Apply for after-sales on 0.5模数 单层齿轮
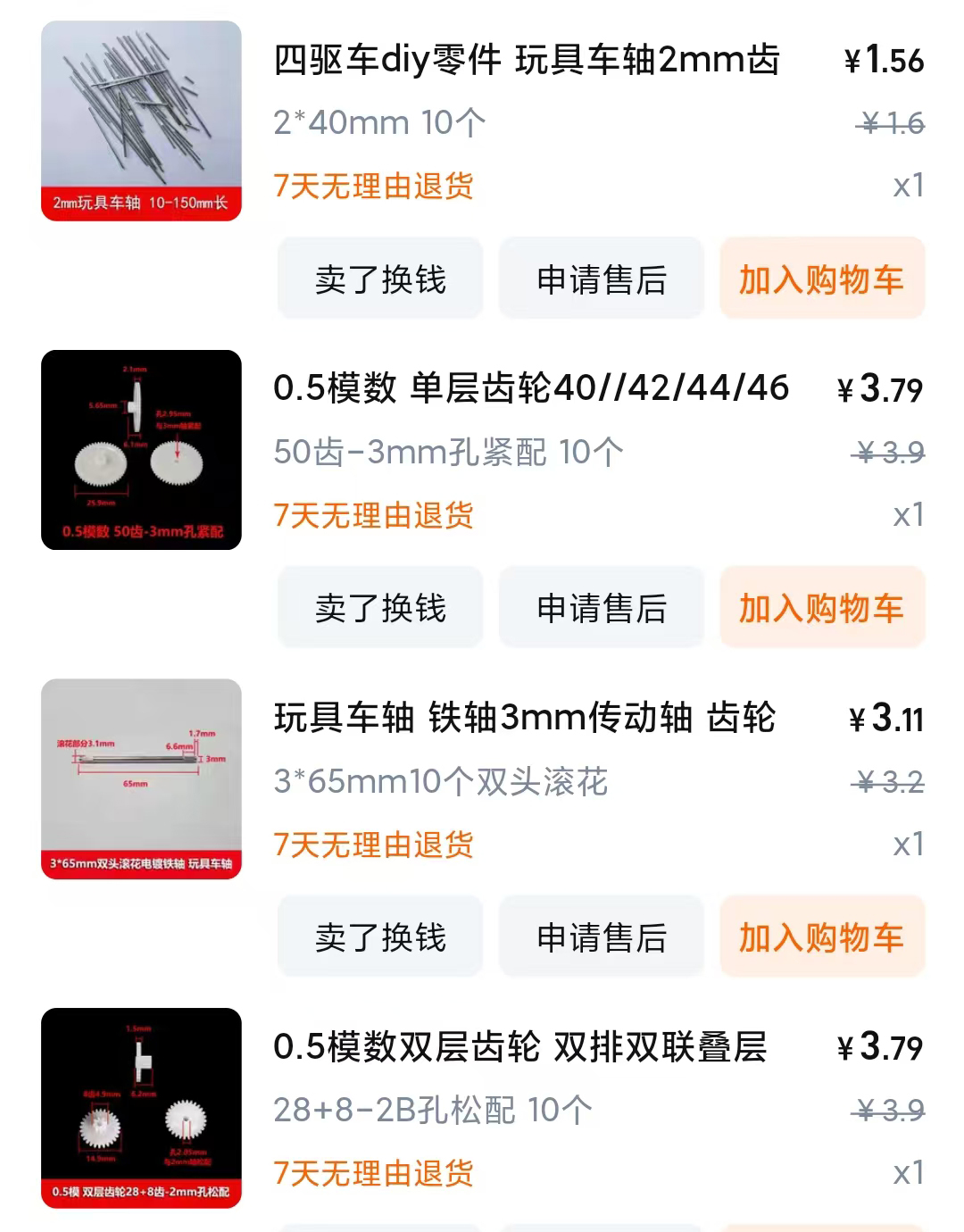 (x=601, y=608)
